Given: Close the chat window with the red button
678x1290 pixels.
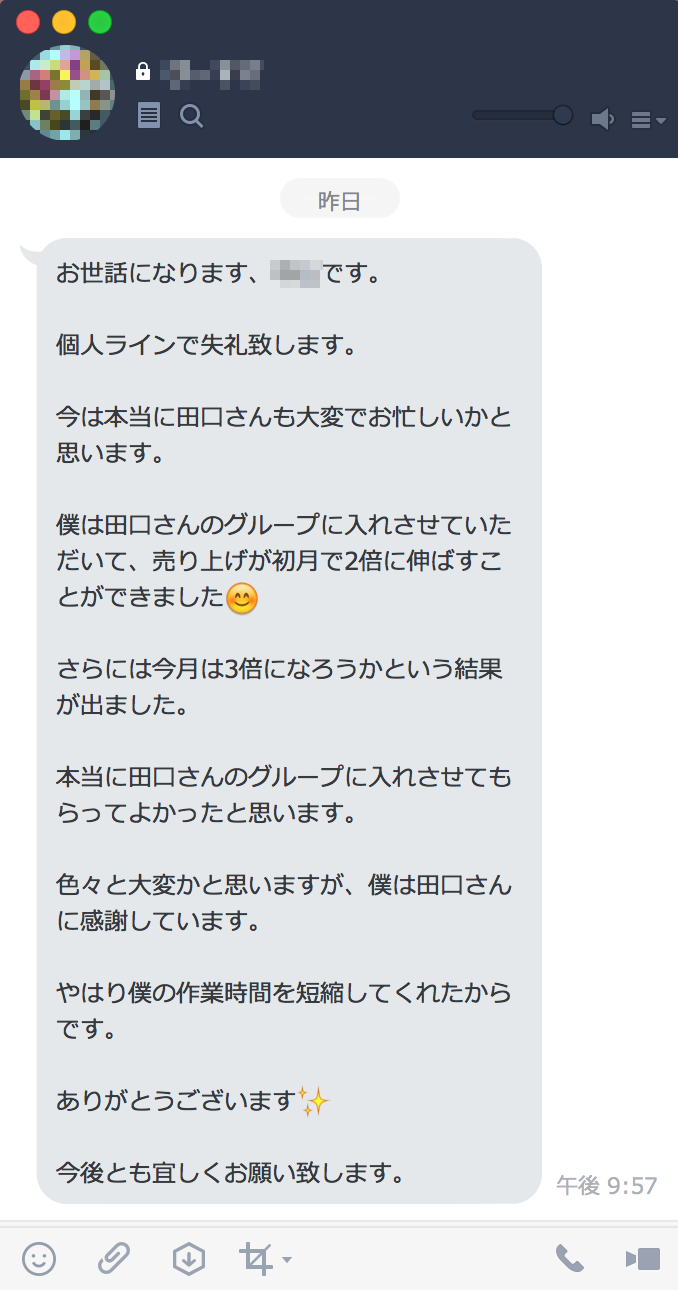Looking at the screenshot, I should click(28, 22).
